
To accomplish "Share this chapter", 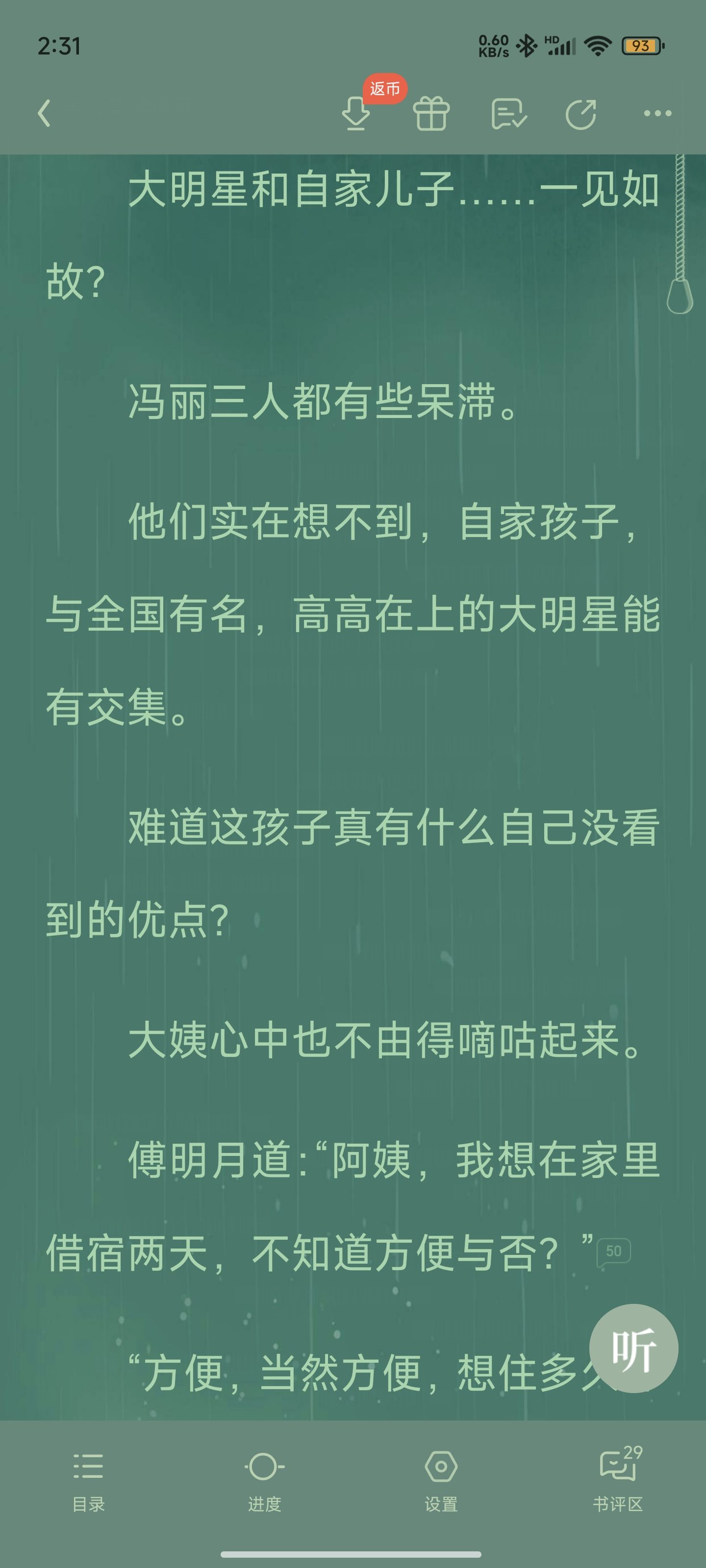I will [x=580, y=114].
